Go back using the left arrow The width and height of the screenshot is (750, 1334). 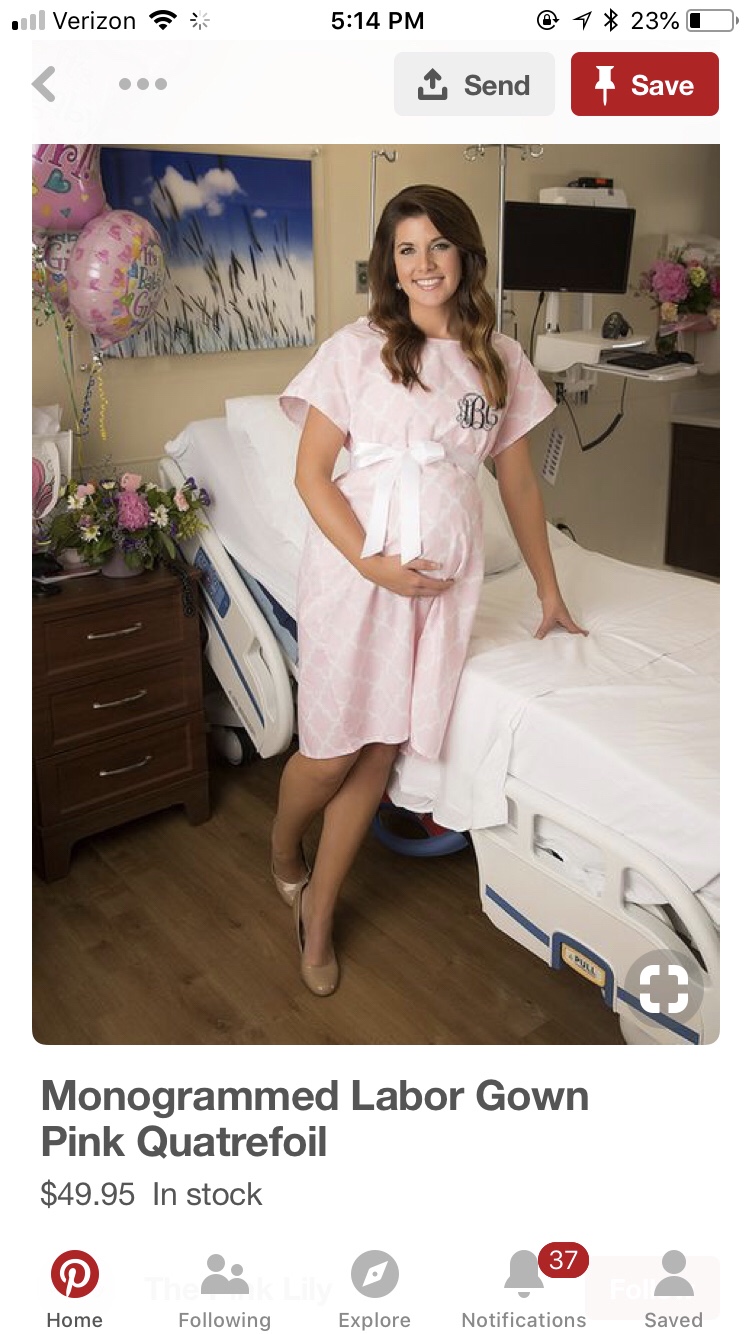click(x=44, y=85)
